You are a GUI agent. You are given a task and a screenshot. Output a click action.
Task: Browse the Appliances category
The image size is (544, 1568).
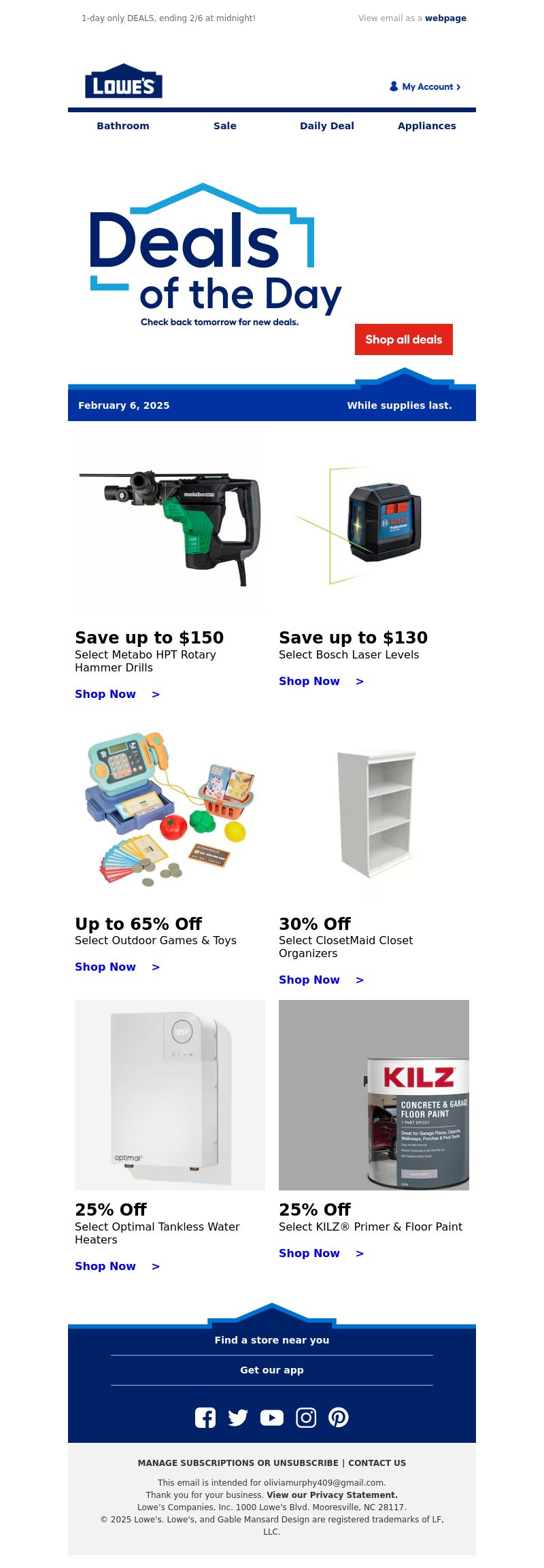coord(427,126)
